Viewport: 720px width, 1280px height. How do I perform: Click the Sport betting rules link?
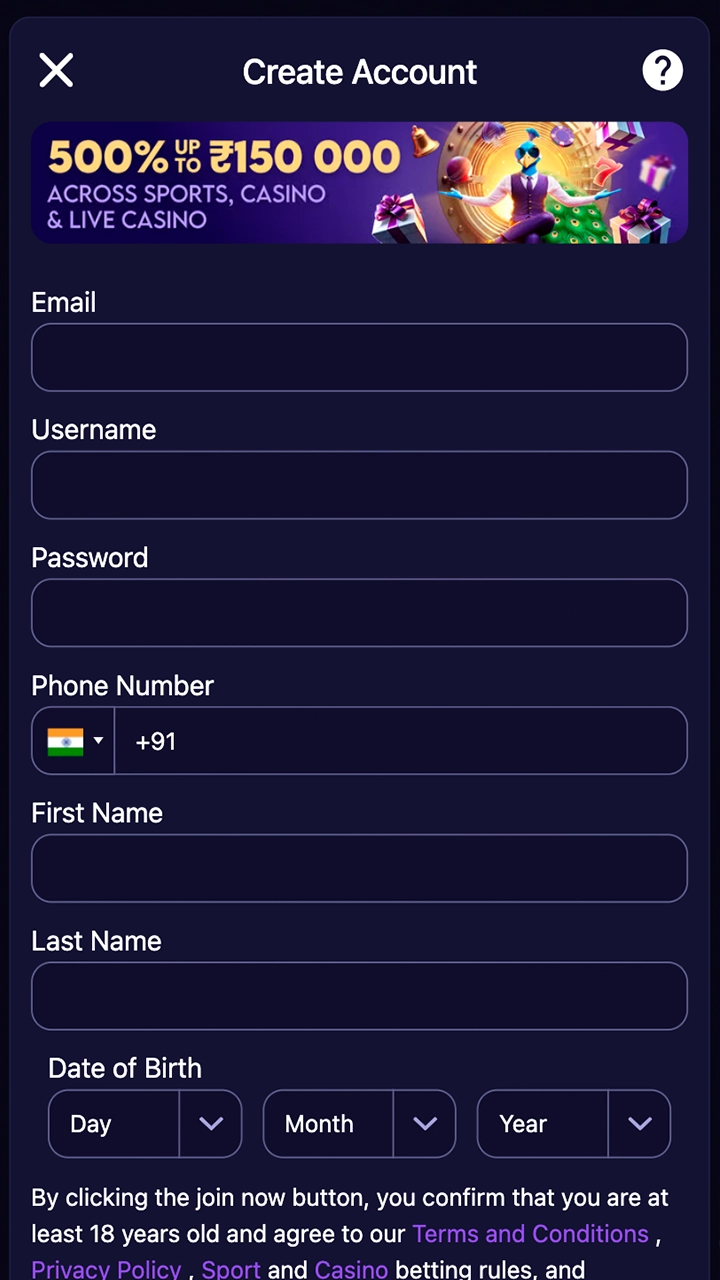point(230,1268)
